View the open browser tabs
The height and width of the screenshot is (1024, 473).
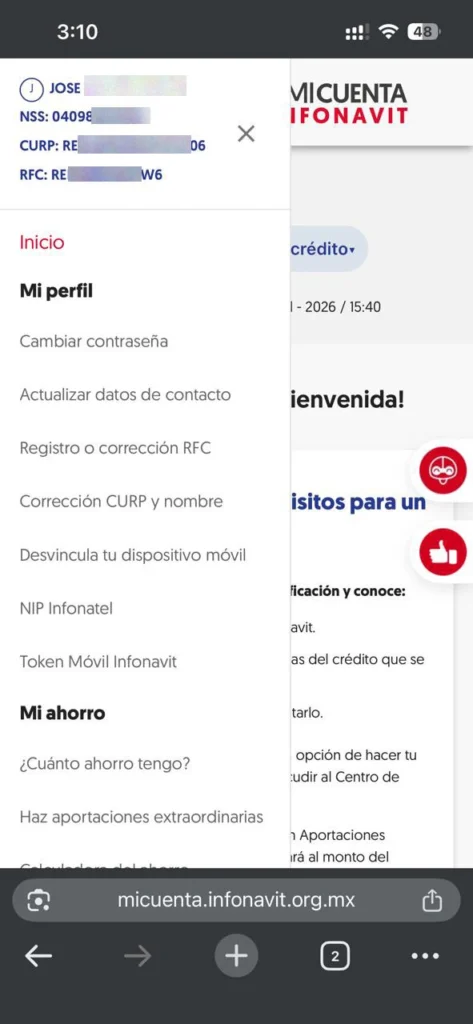click(334, 957)
